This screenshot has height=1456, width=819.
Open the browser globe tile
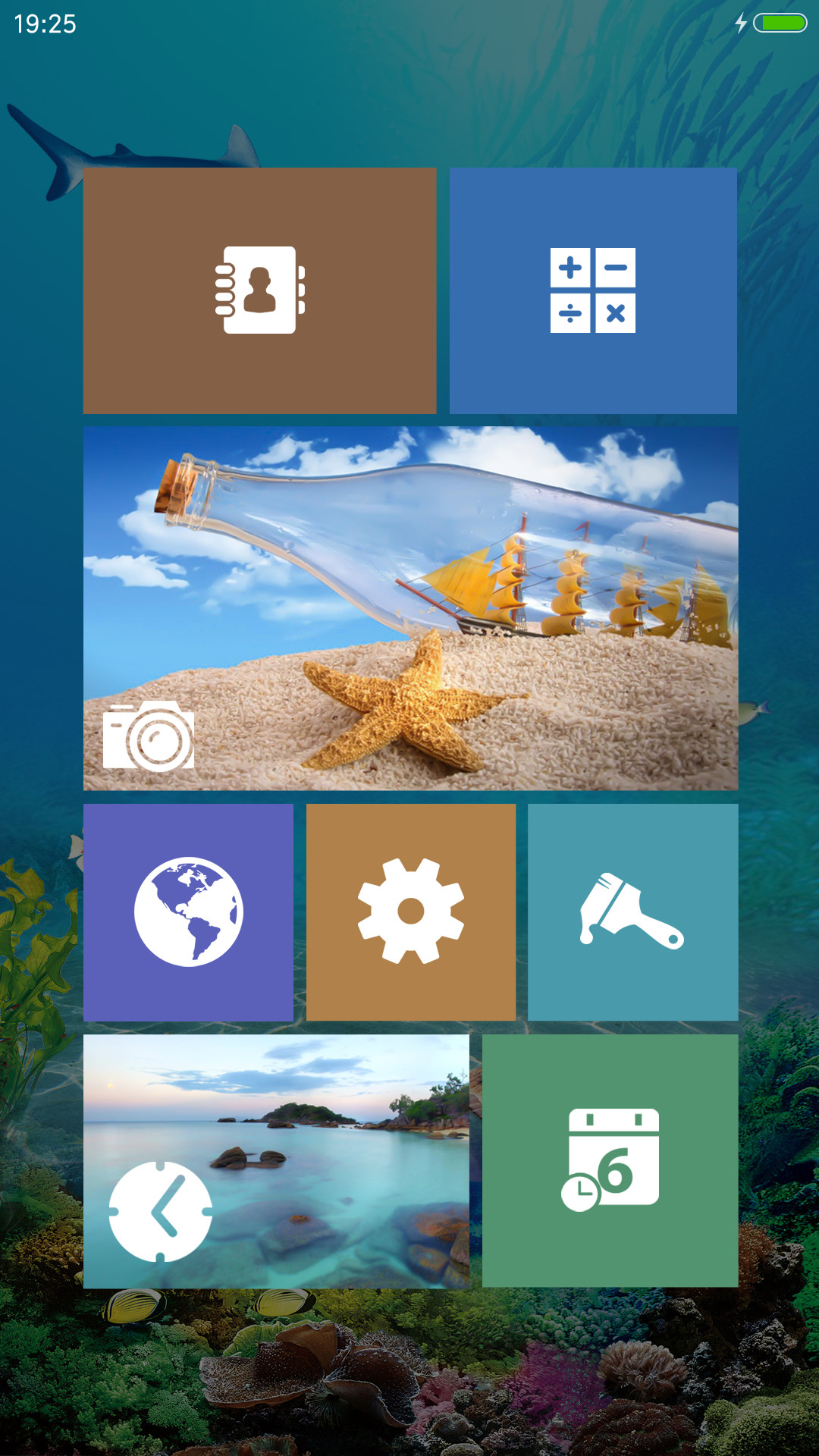click(x=188, y=912)
